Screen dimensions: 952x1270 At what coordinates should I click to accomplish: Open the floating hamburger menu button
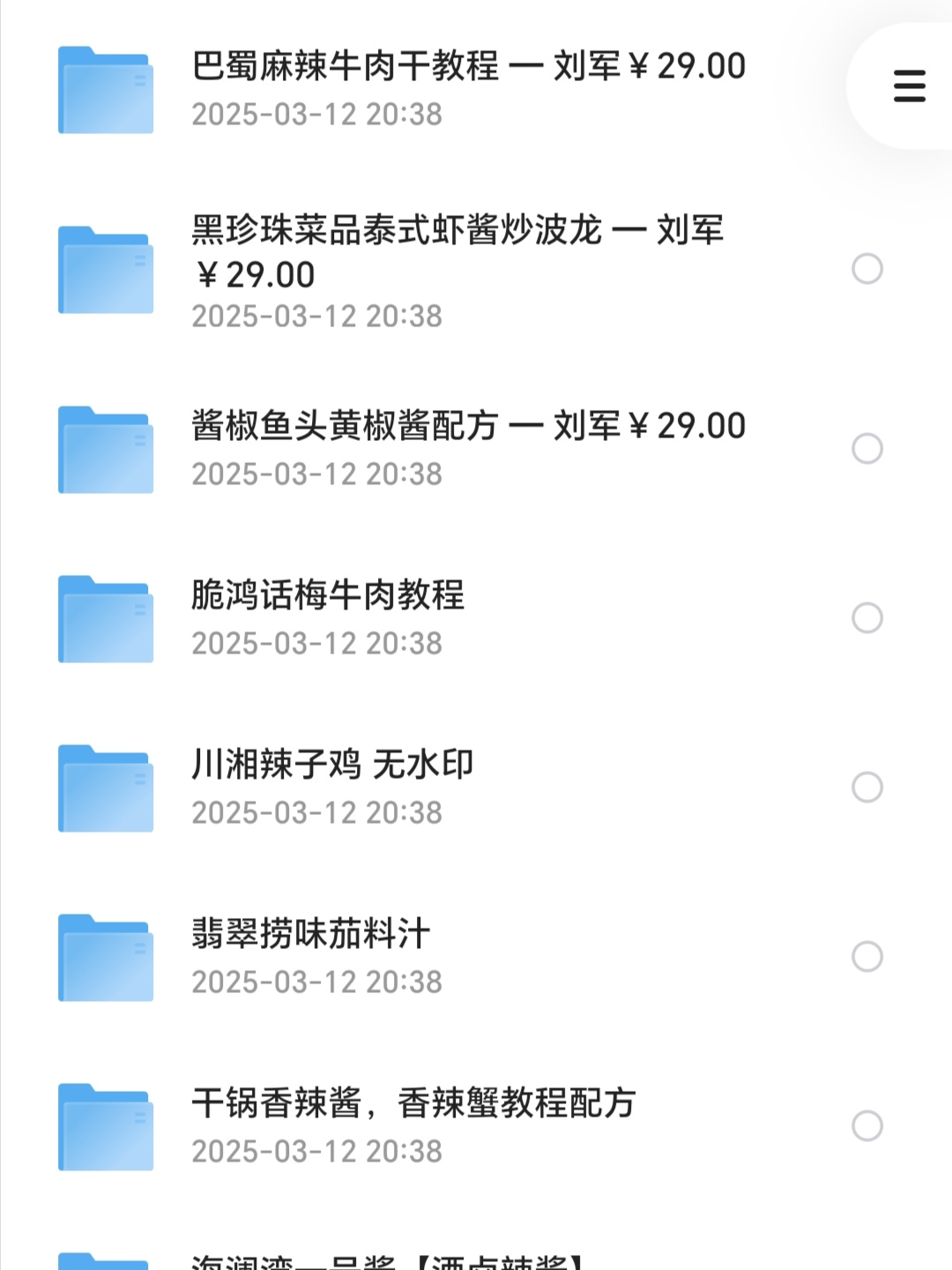point(909,86)
